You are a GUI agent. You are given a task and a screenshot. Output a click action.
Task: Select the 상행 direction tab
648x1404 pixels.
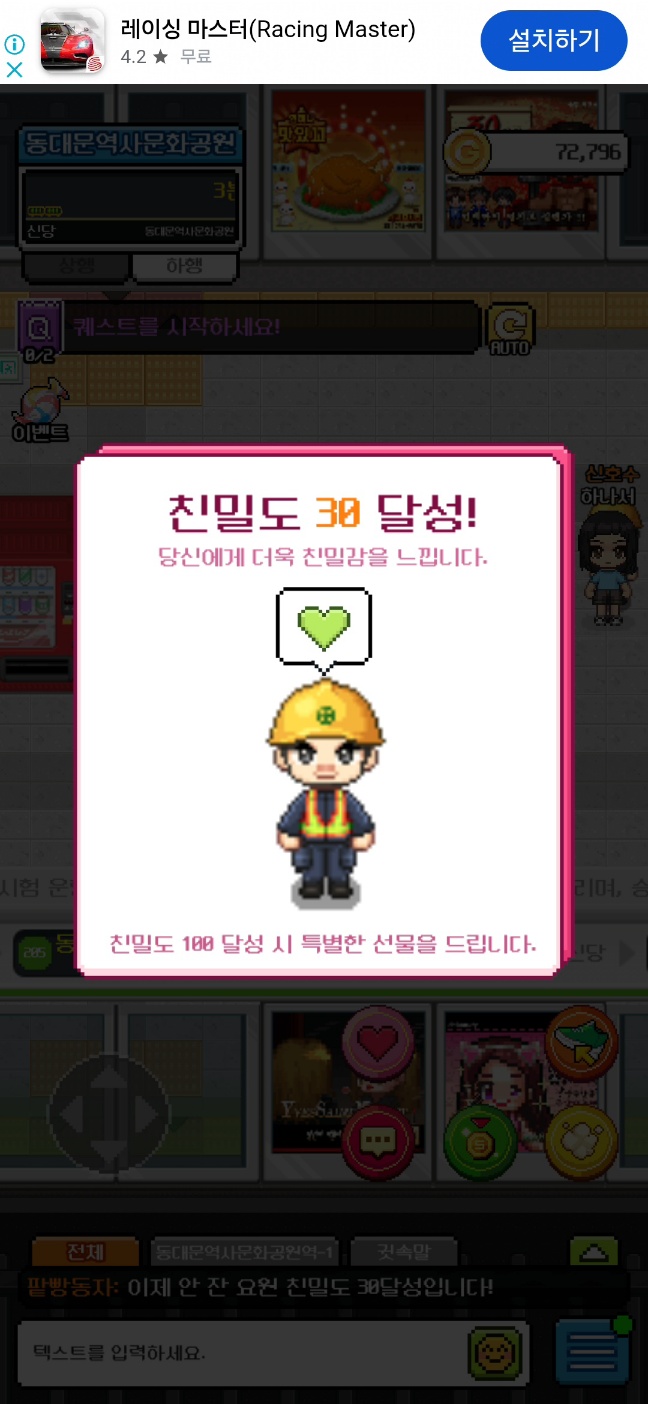tap(77, 267)
